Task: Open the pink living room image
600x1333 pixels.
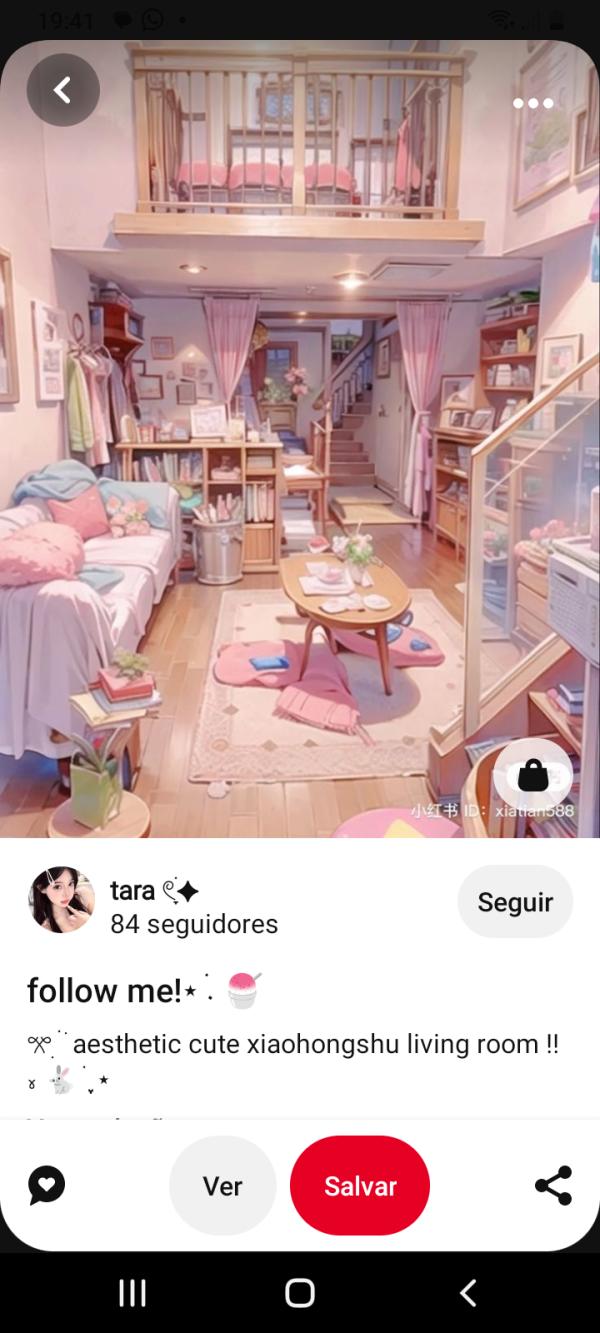Action: (x=300, y=450)
